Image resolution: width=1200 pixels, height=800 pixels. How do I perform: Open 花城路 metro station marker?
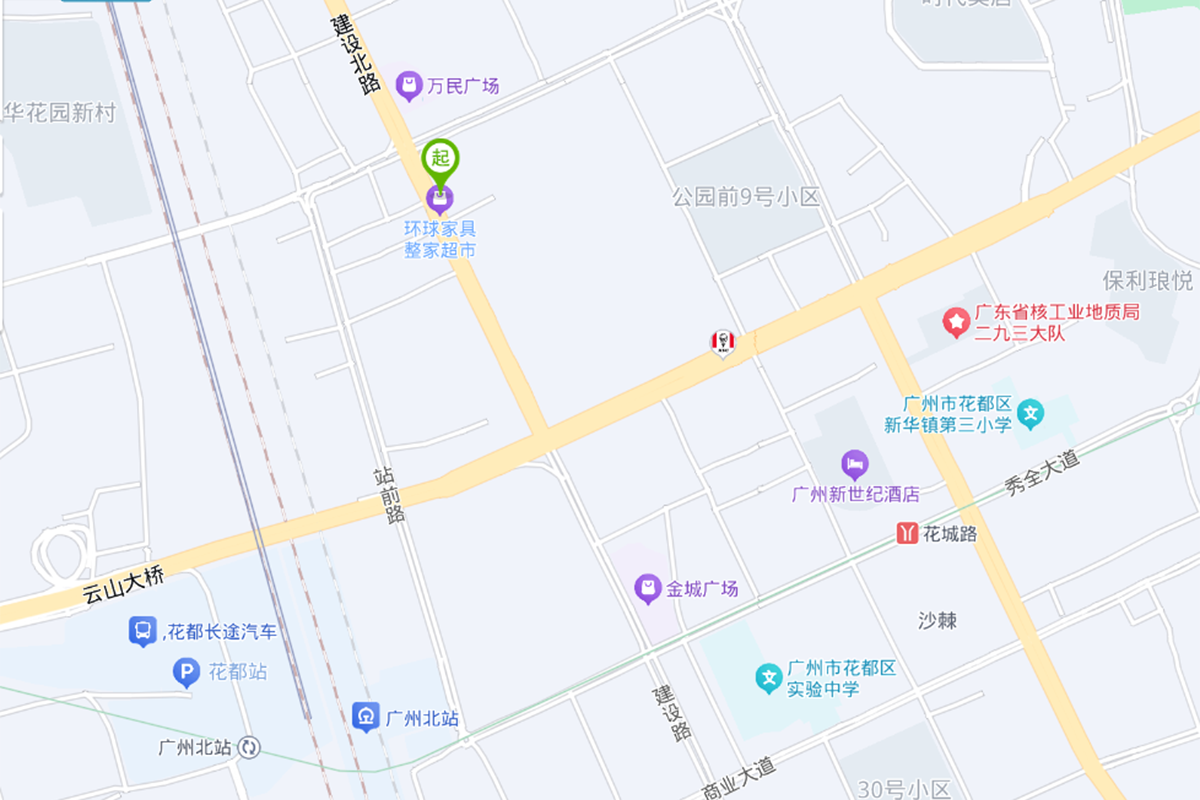point(907,533)
